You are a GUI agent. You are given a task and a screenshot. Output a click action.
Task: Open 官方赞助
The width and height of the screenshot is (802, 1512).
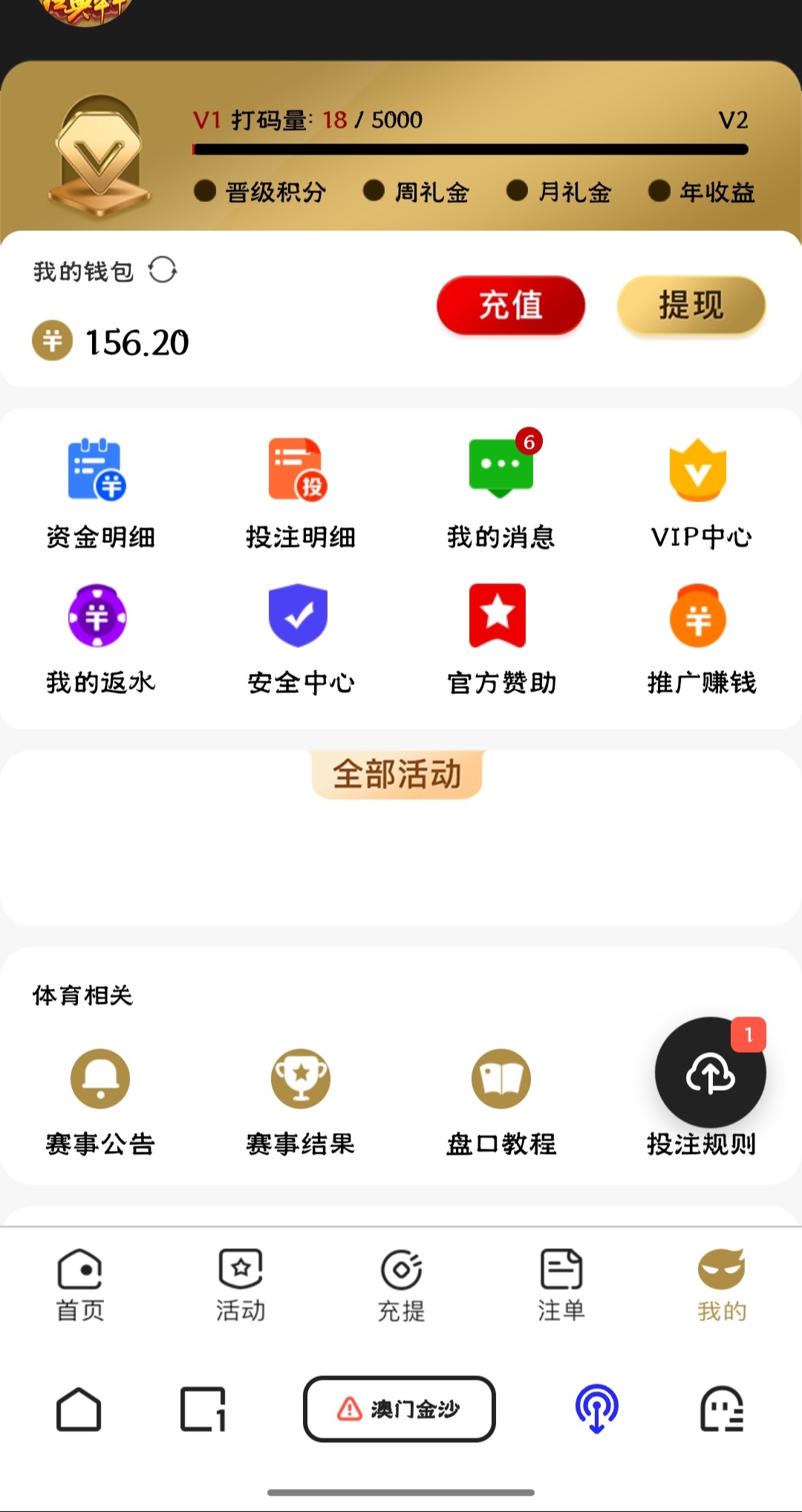tap(501, 638)
